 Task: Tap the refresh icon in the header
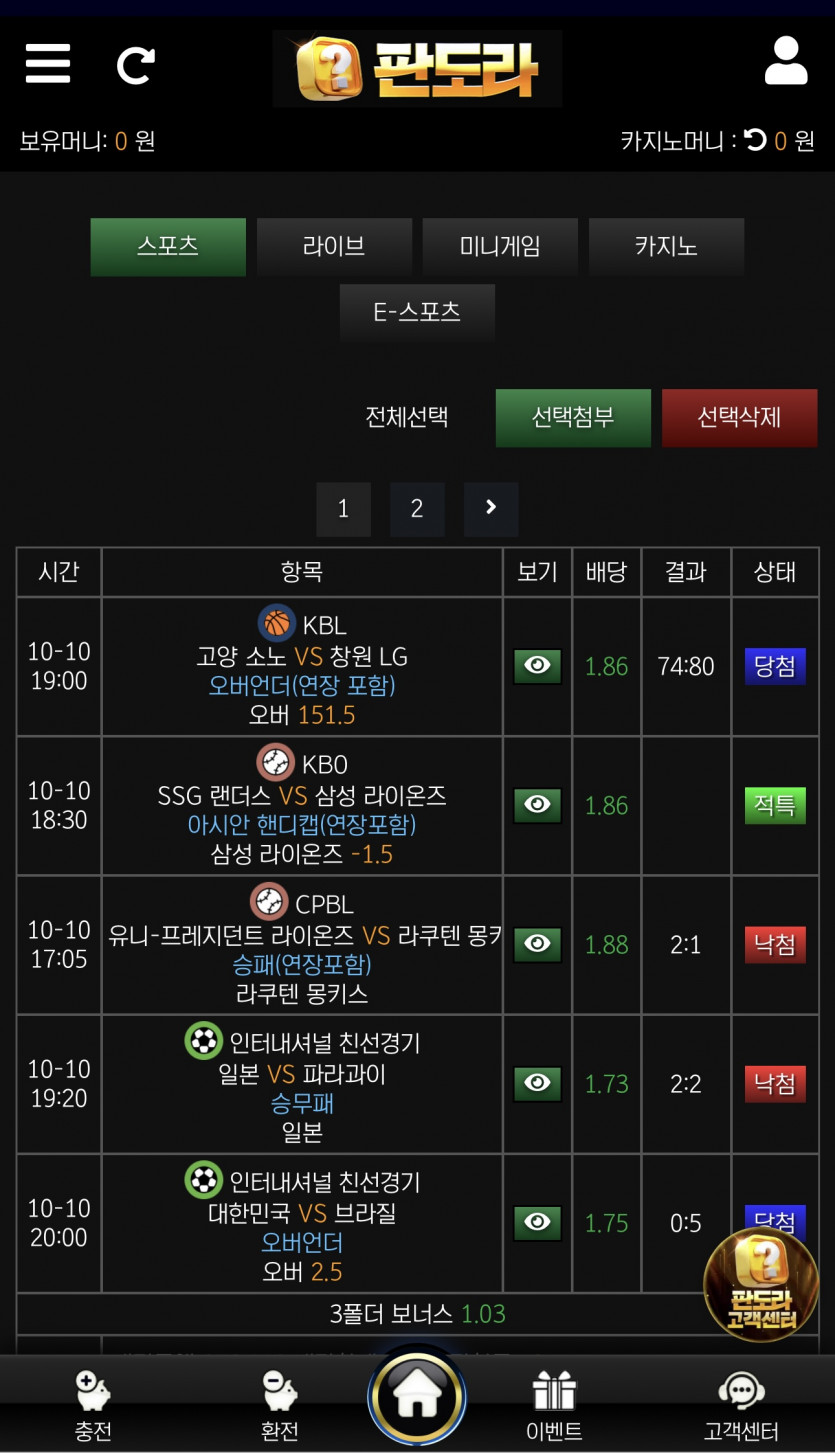[x=135, y=65]
